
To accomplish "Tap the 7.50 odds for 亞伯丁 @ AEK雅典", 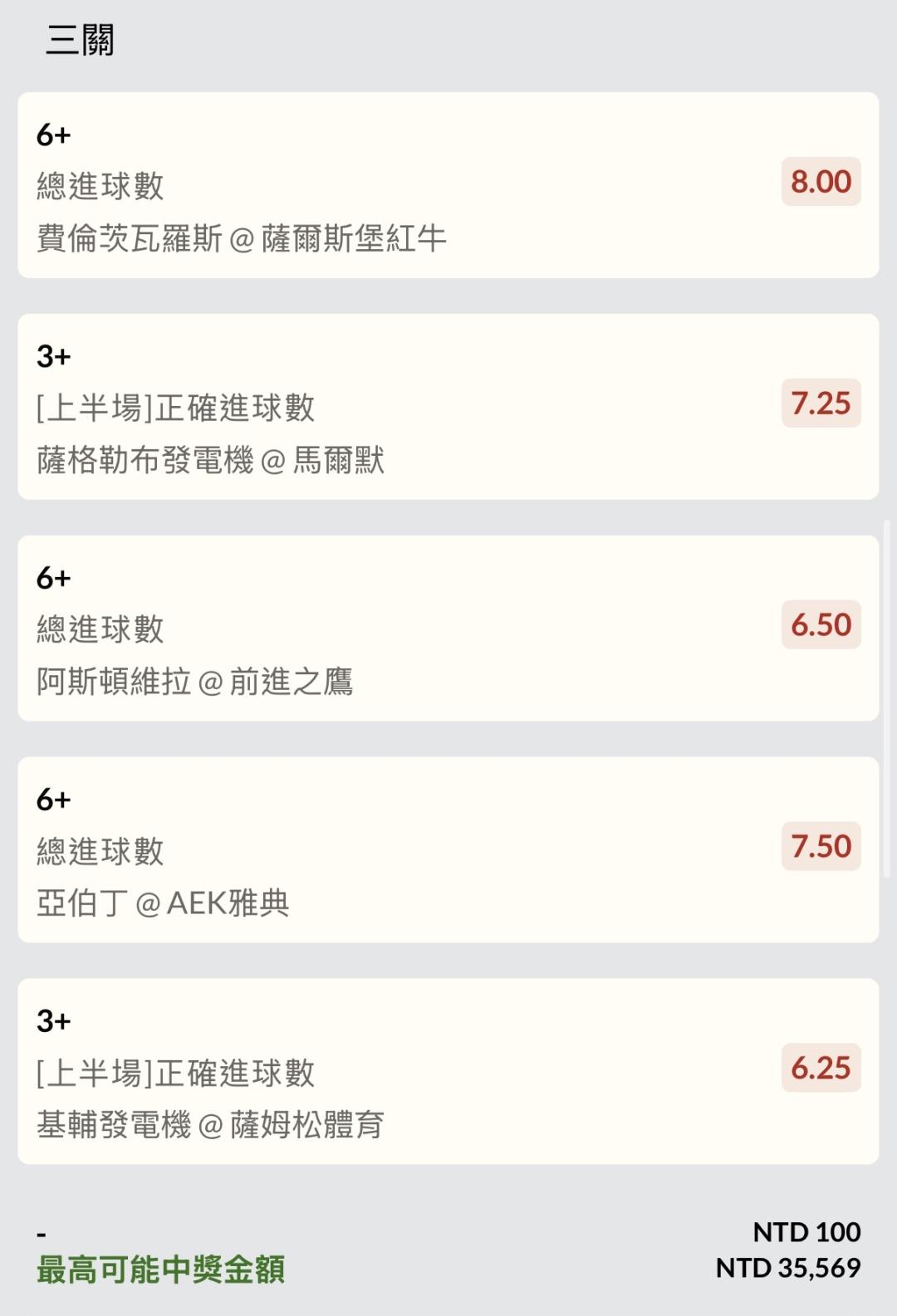I will (x=821, y=847).
